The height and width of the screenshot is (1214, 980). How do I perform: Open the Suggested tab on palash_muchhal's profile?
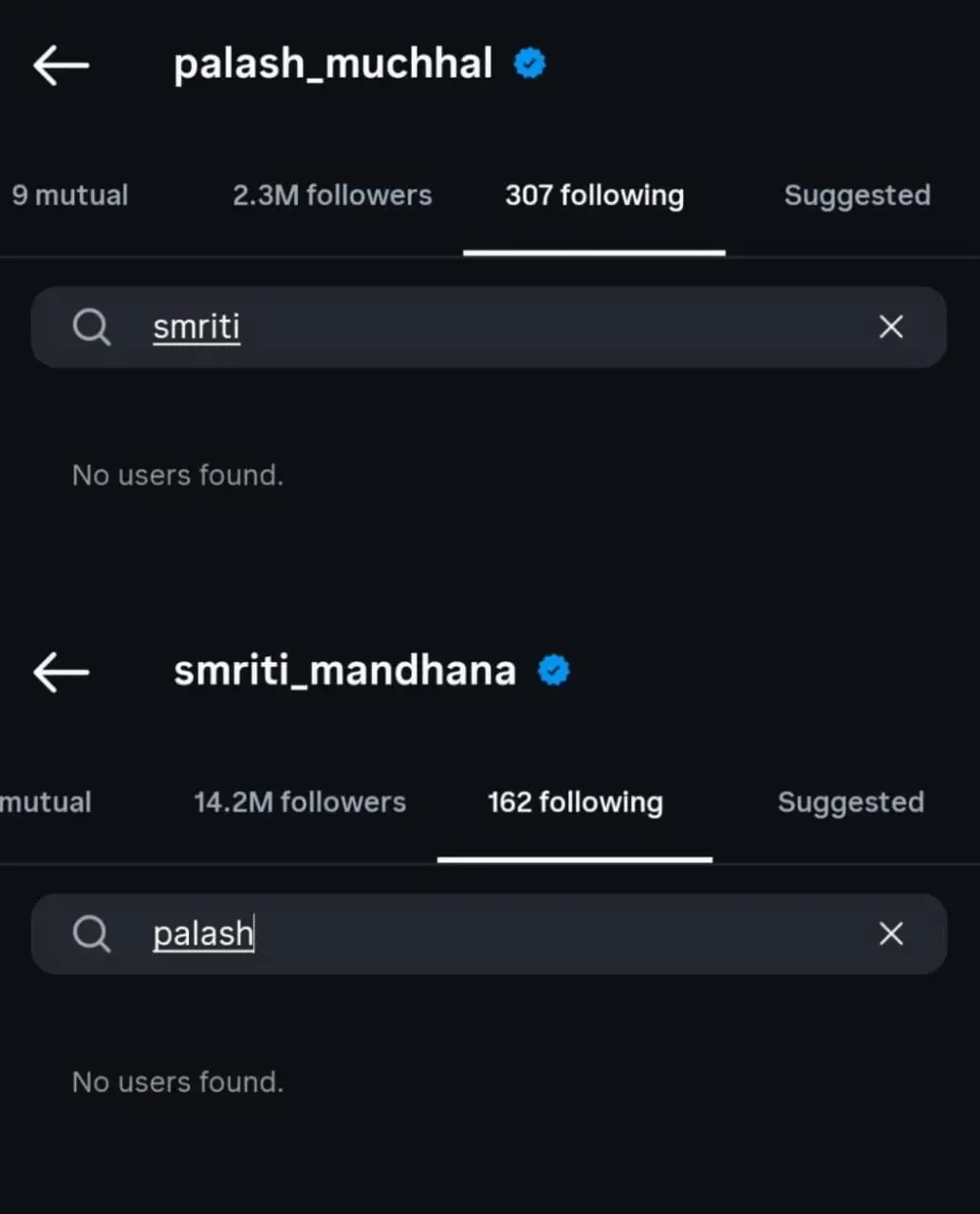857,195
